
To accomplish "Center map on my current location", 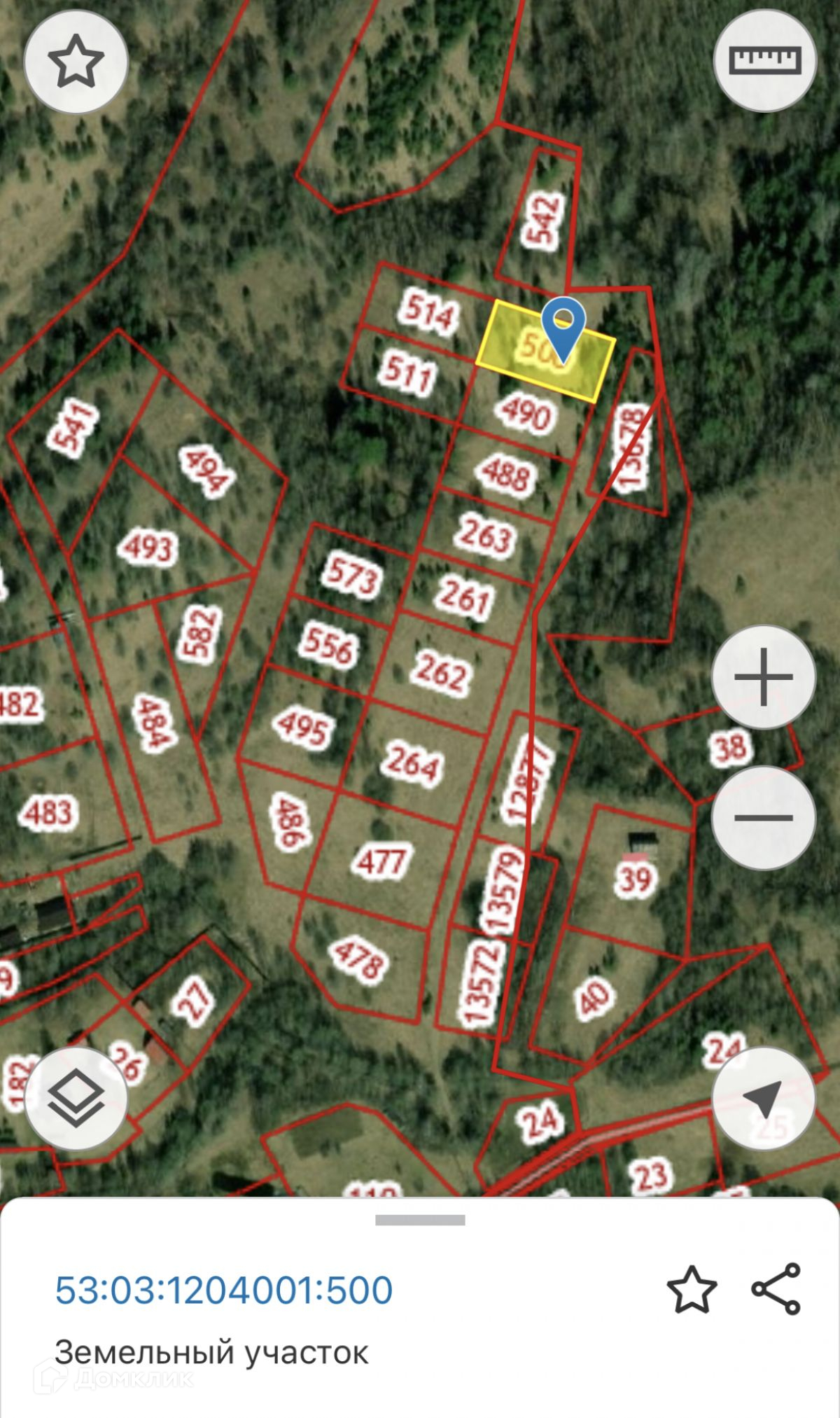I will pyautogui.click(x=764, y=1098).
